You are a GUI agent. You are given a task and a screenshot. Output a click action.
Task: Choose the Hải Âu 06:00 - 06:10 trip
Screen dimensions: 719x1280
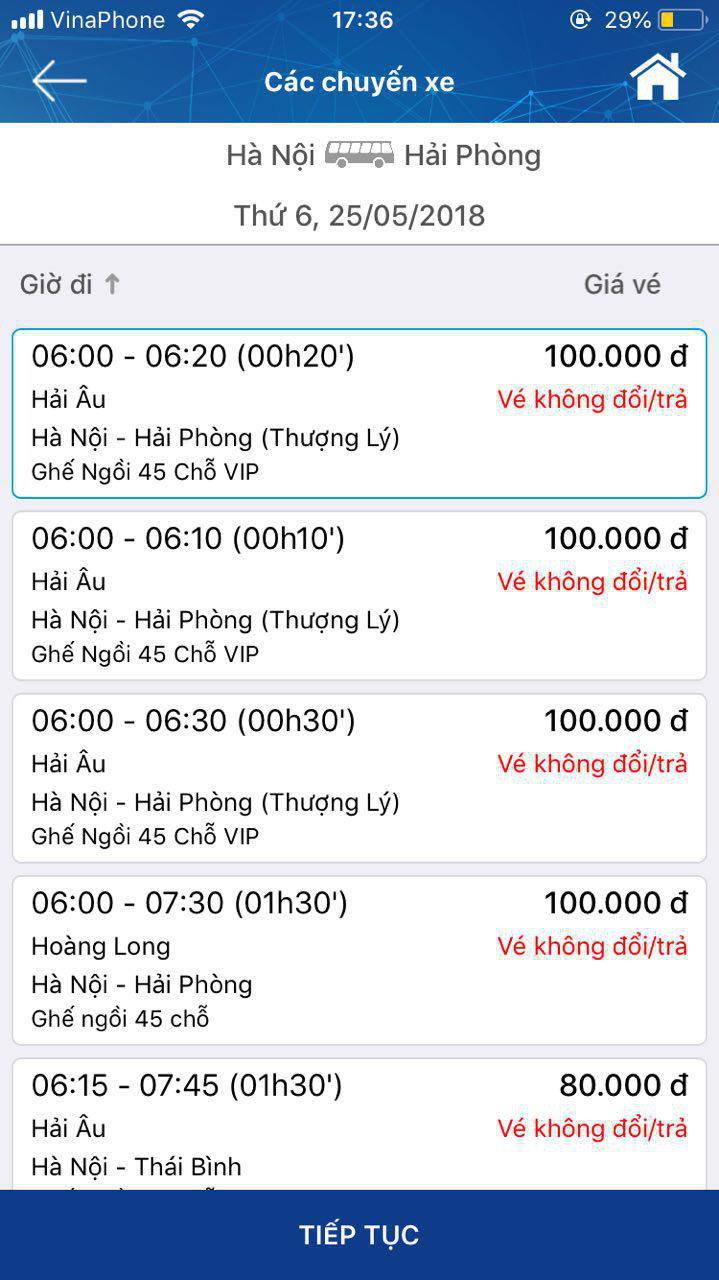tap(359, 595)
